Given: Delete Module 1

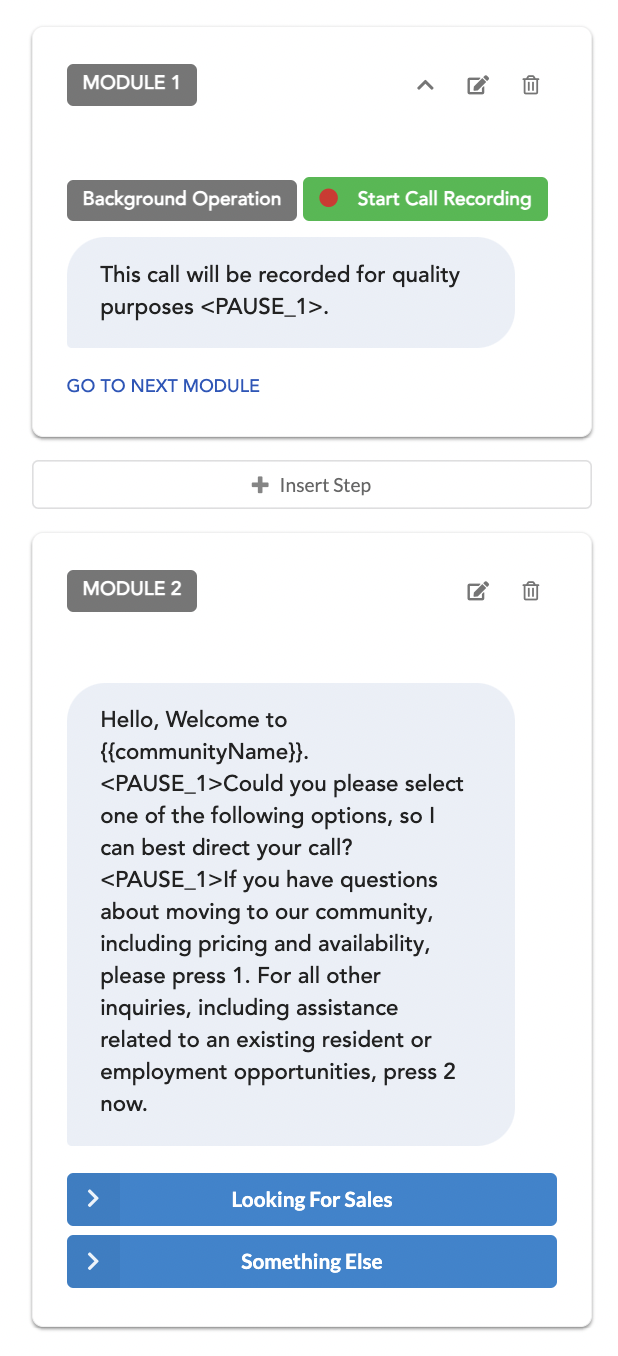Looking at the screenshot, I should pos(531,85).
